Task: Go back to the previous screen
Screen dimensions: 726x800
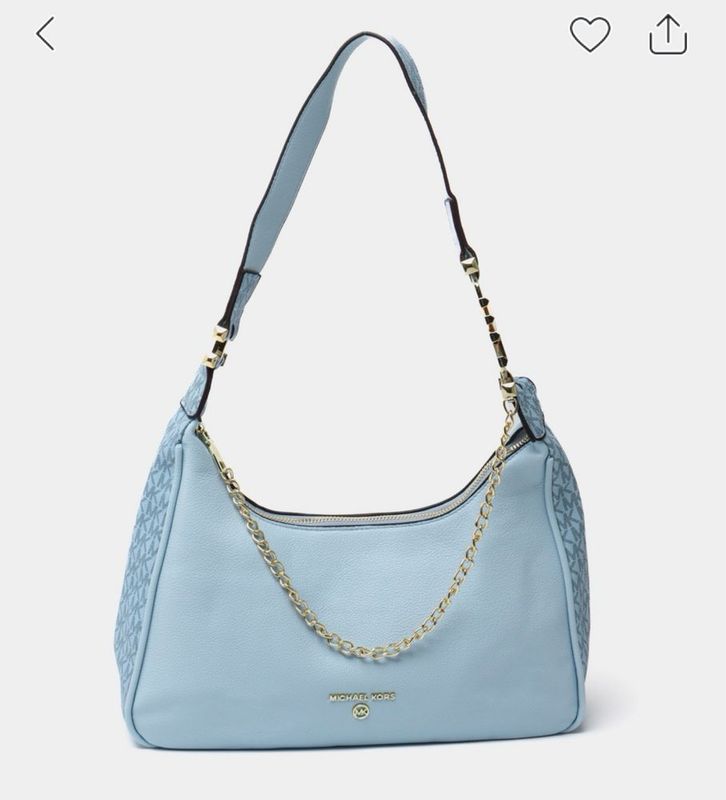Action: click(45, 34)
